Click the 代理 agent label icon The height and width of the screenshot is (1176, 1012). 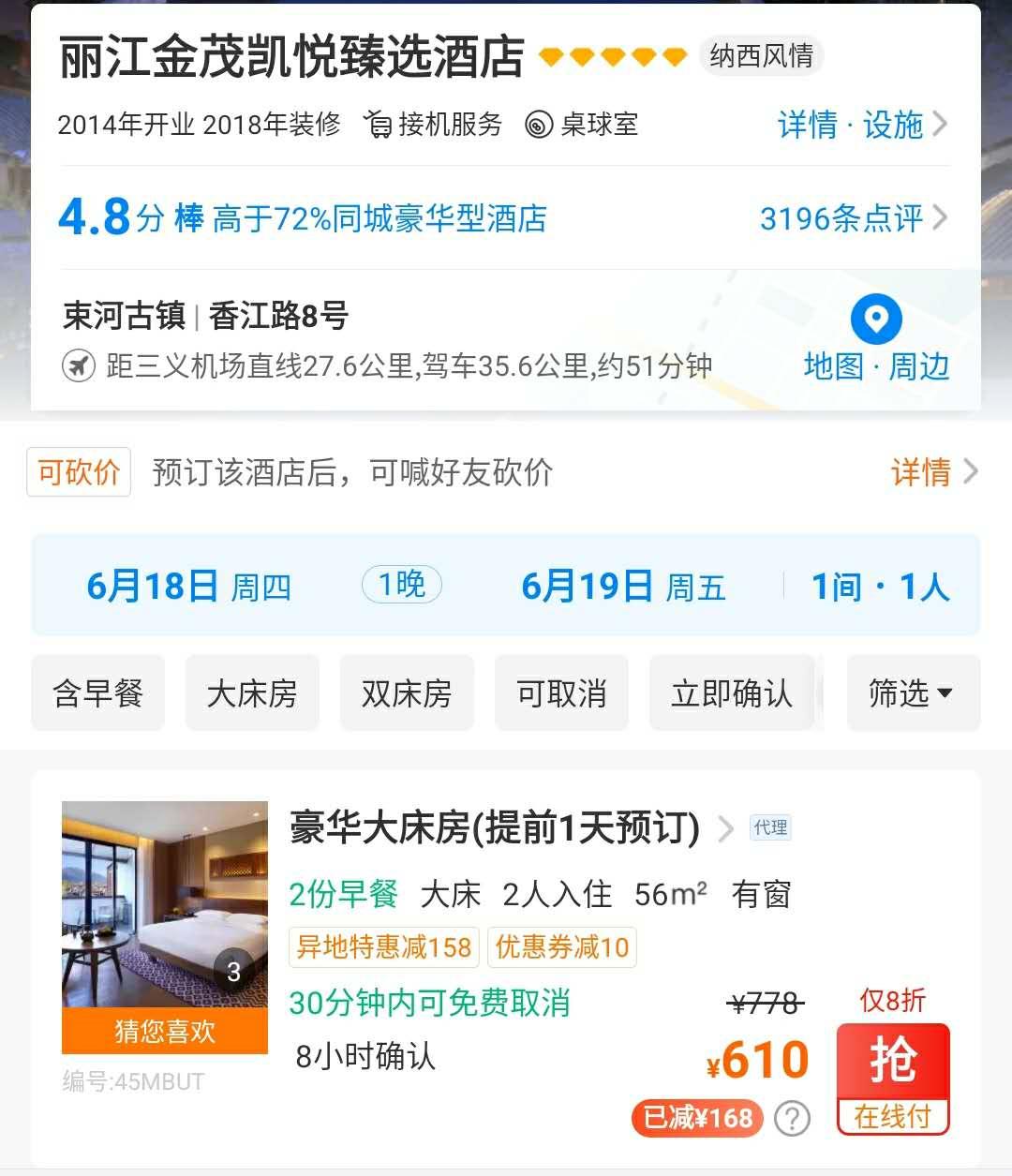coord(770,828)
